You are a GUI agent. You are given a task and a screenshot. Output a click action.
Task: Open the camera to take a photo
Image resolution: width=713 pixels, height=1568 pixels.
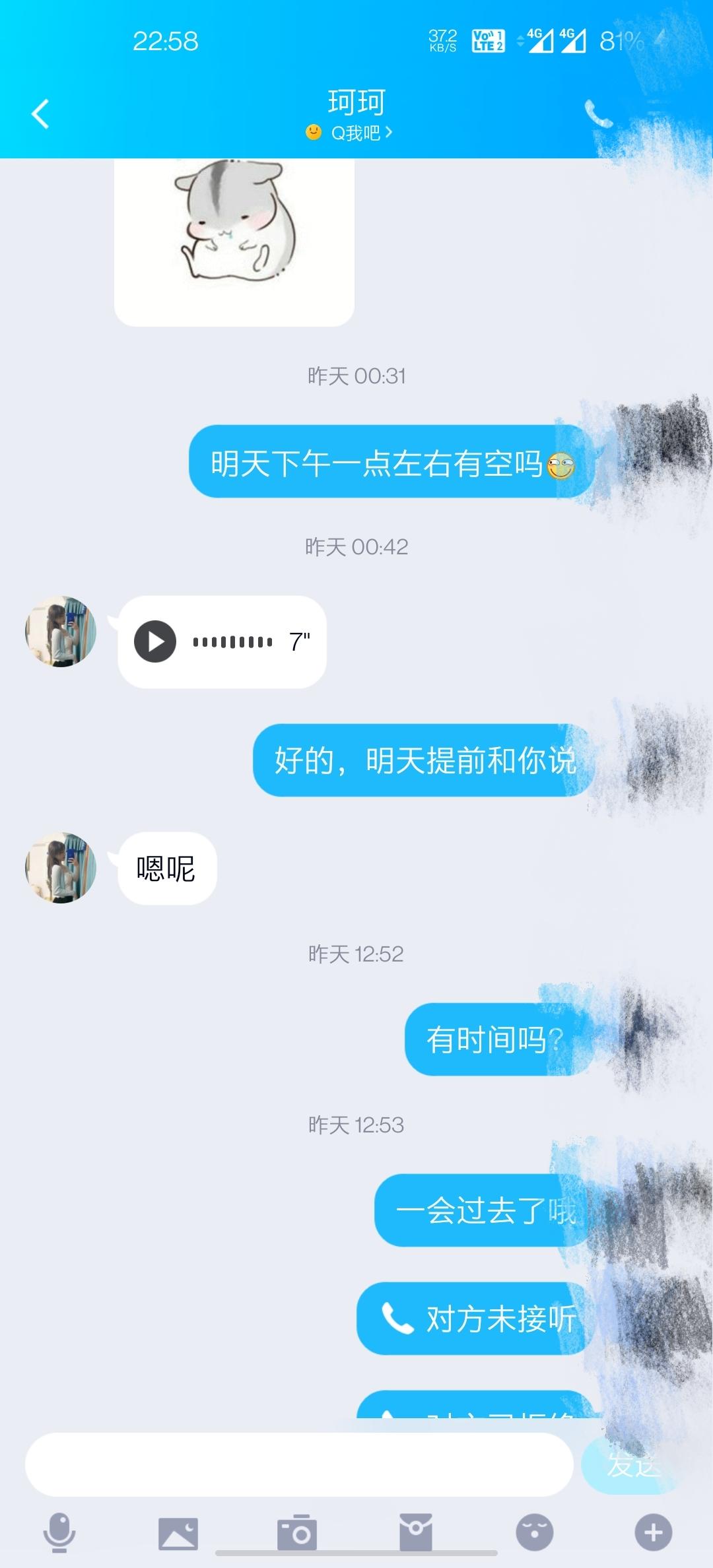[x=297, y=1532]
